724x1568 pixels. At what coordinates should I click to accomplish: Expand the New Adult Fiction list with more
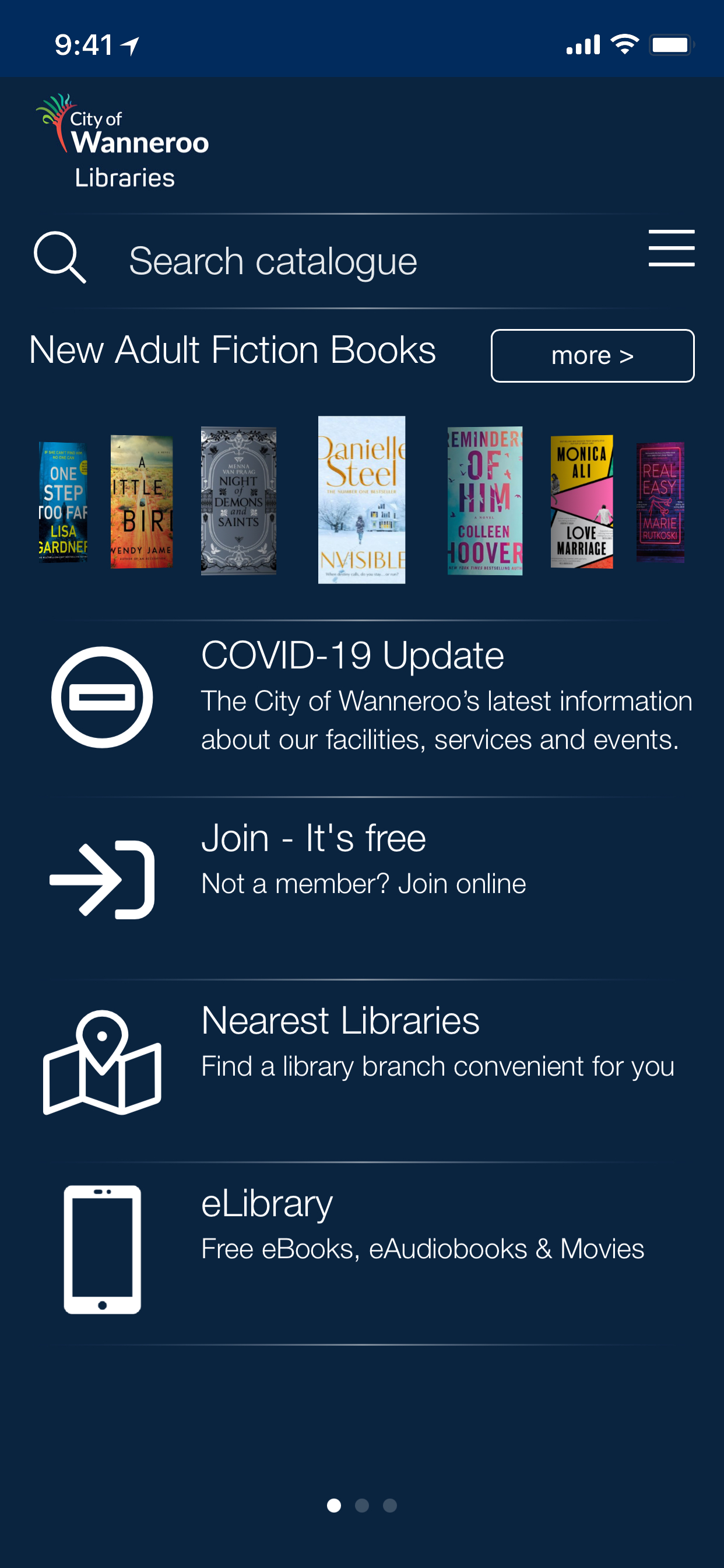tap(591, 355)
